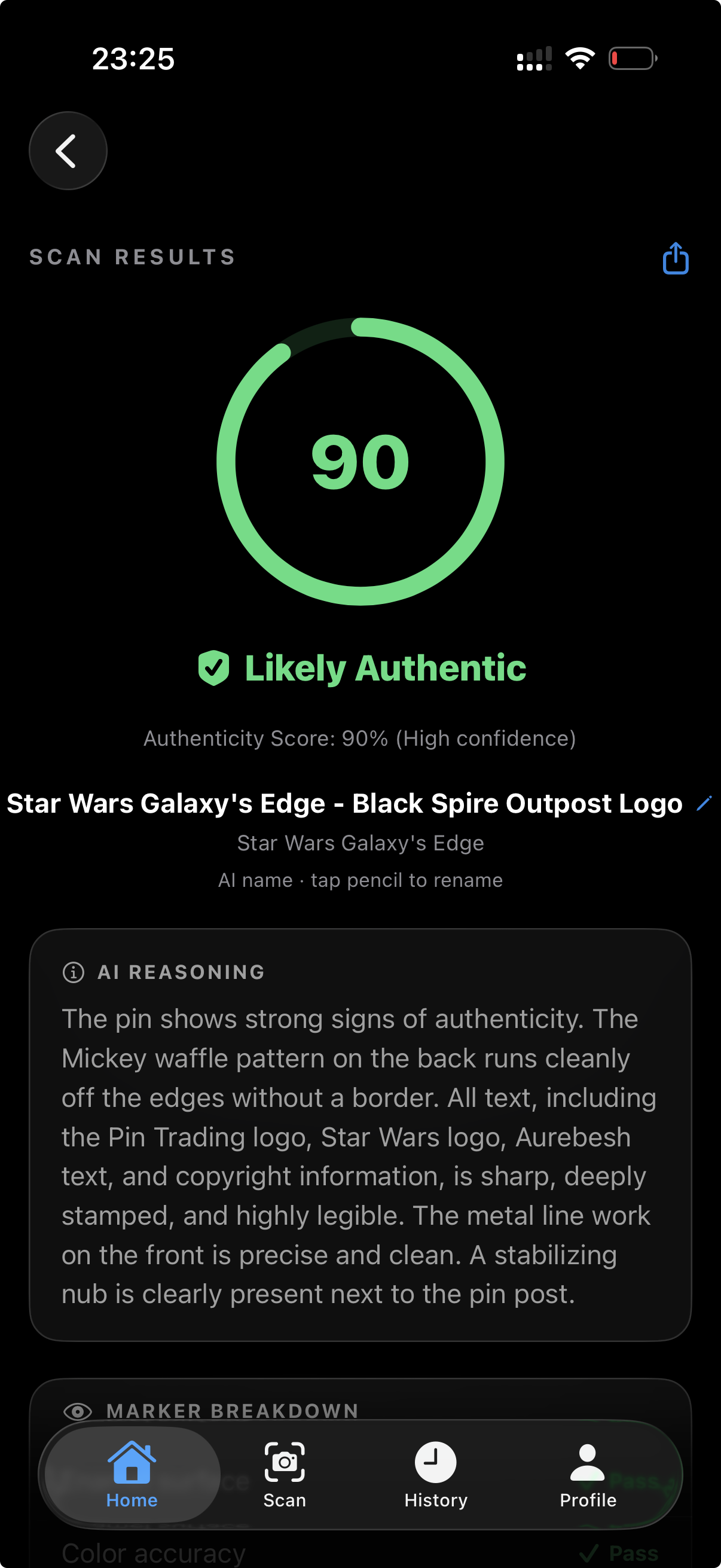Tap the back arrow at the top left
Screen dimensions: 721x1568
[x=68, y=150]
